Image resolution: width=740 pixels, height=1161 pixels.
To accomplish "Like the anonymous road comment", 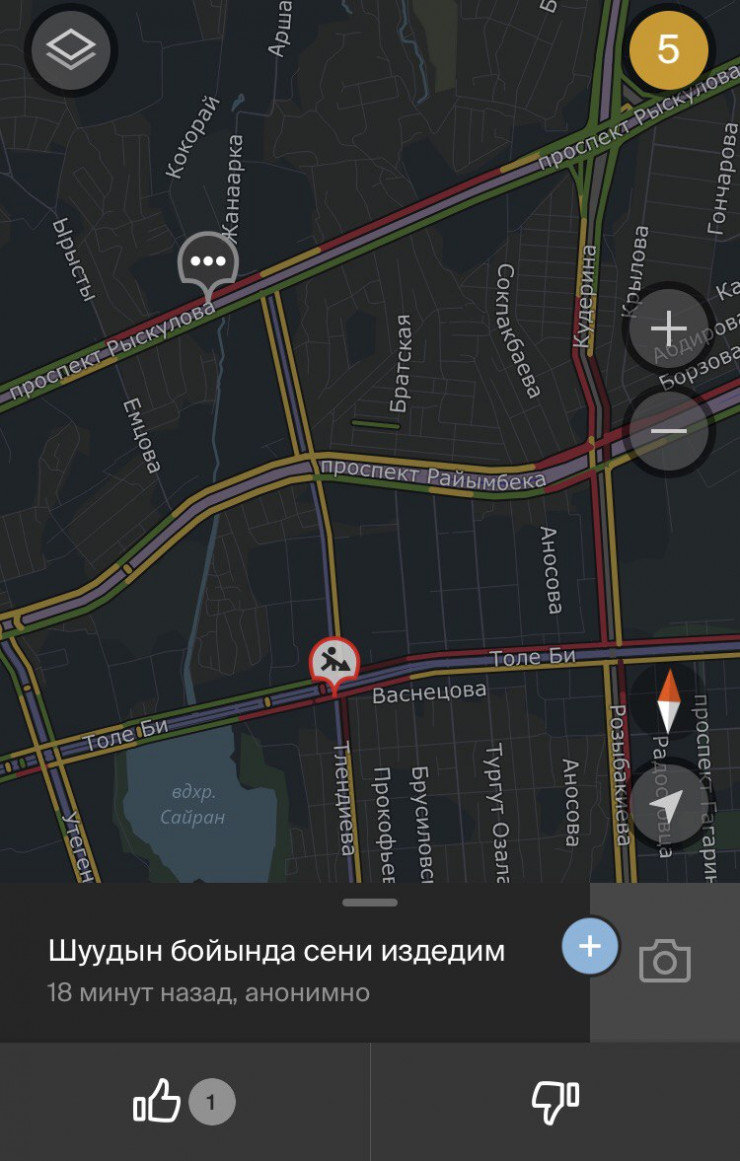I will point(158,1102).
